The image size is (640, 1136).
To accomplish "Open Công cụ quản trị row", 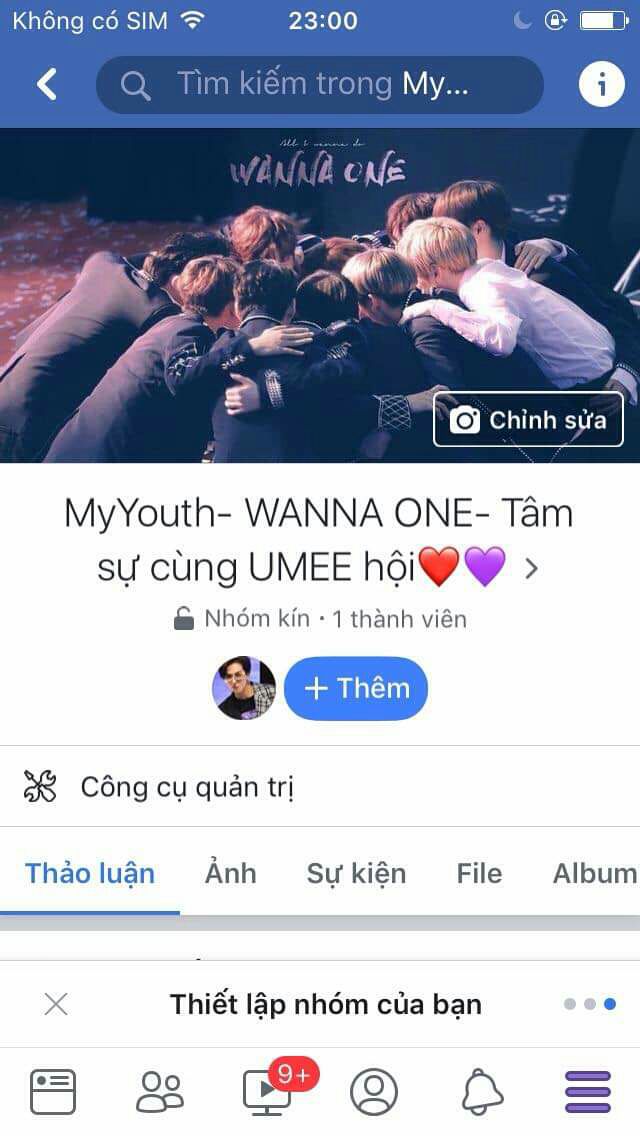I will tap(320, 787).
